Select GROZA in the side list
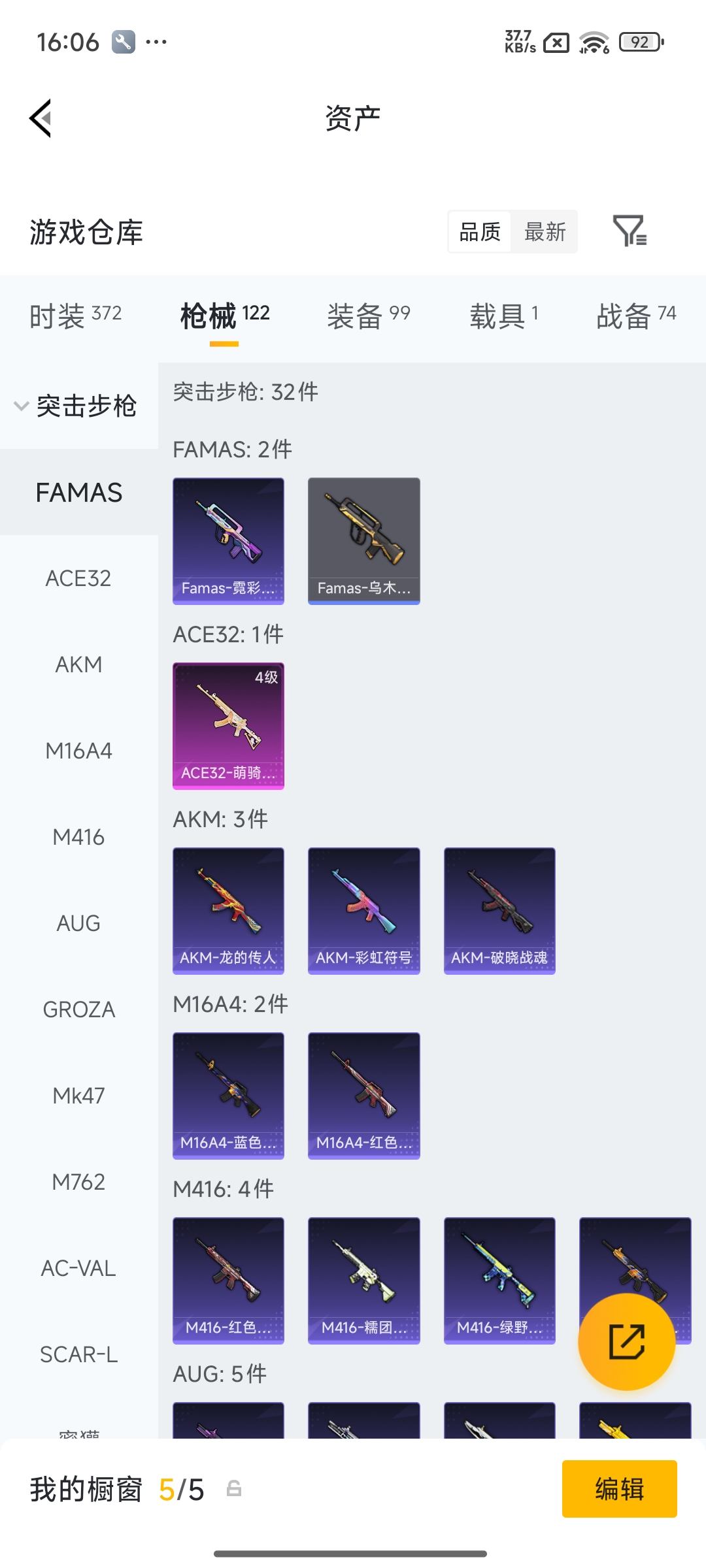The image size is (706, 1568). tap(78, 1009)
